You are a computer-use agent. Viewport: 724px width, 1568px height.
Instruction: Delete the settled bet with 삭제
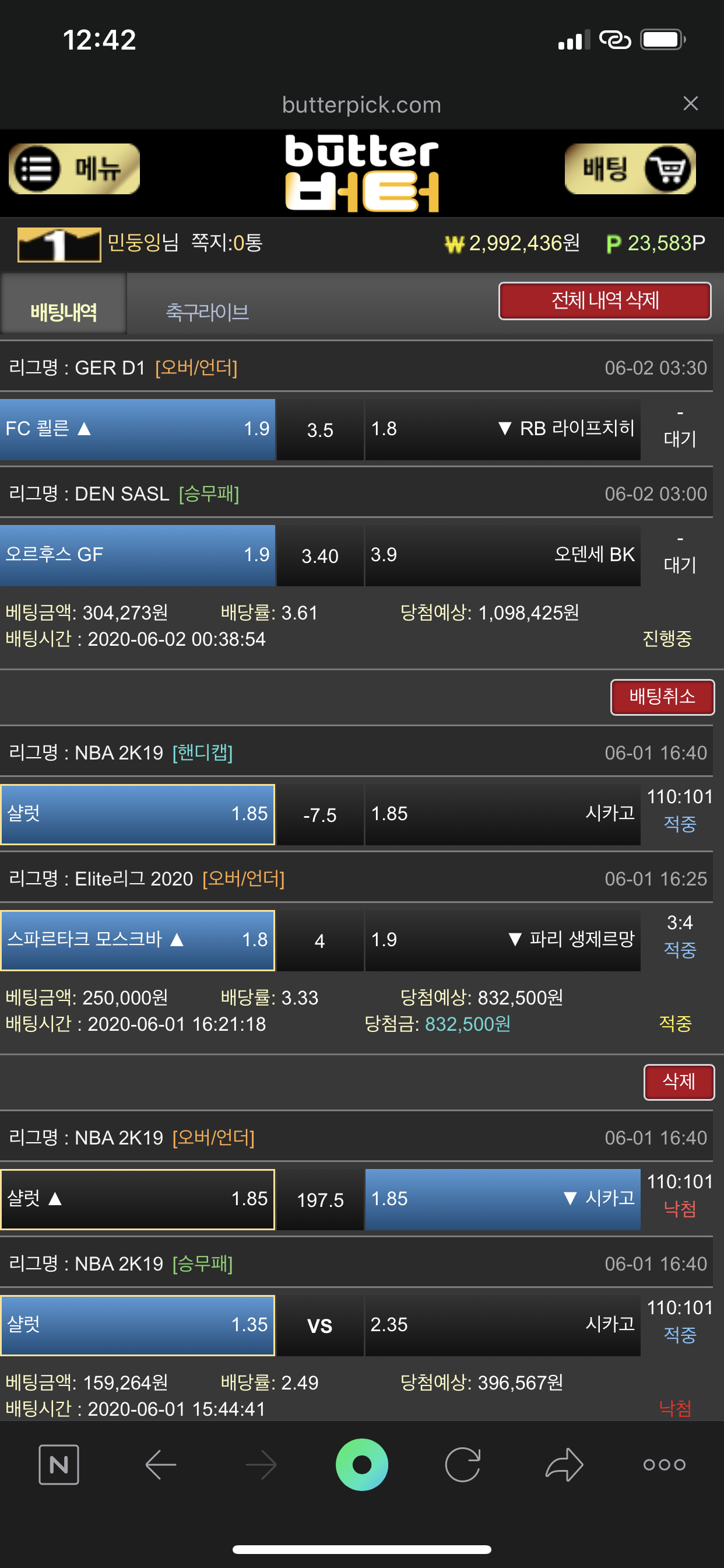(679, 1081)
